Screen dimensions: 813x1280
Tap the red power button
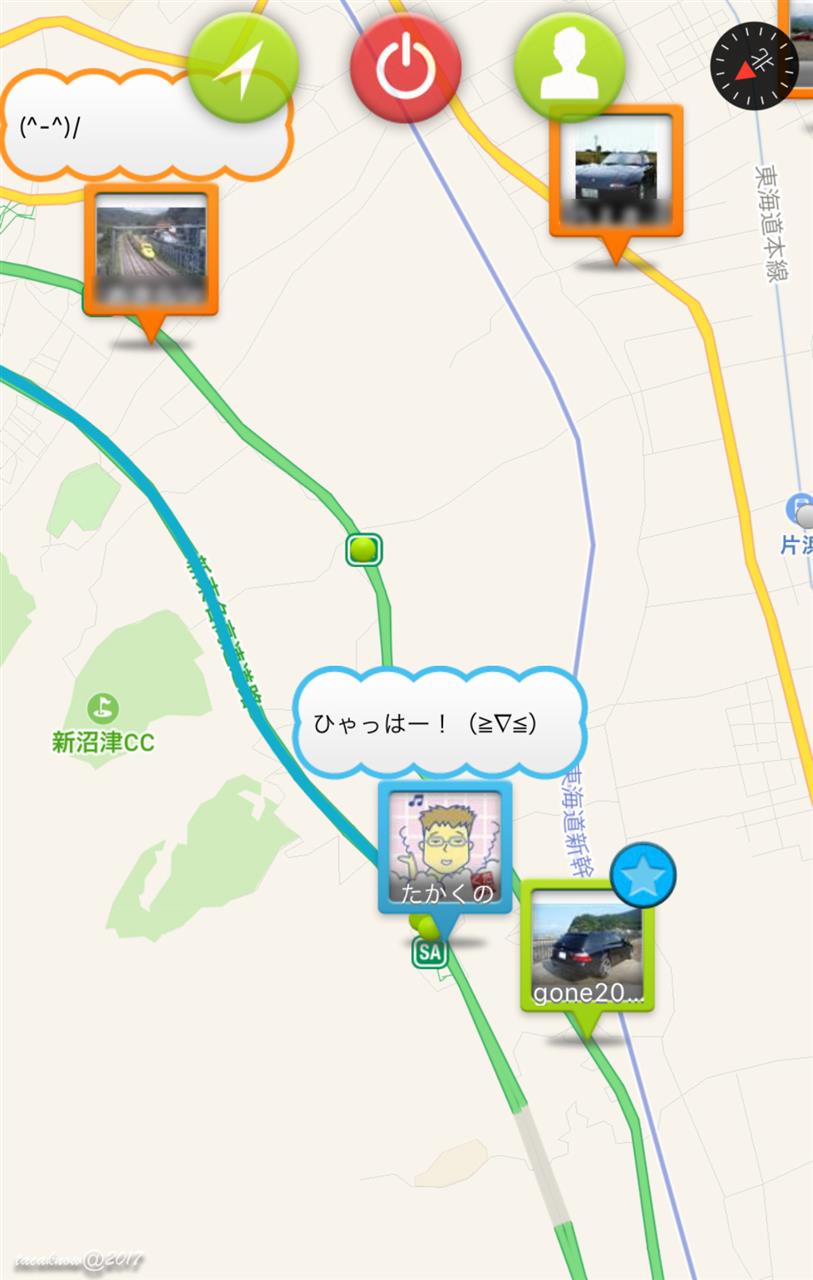pyautogui.click(x=405, y=68)
